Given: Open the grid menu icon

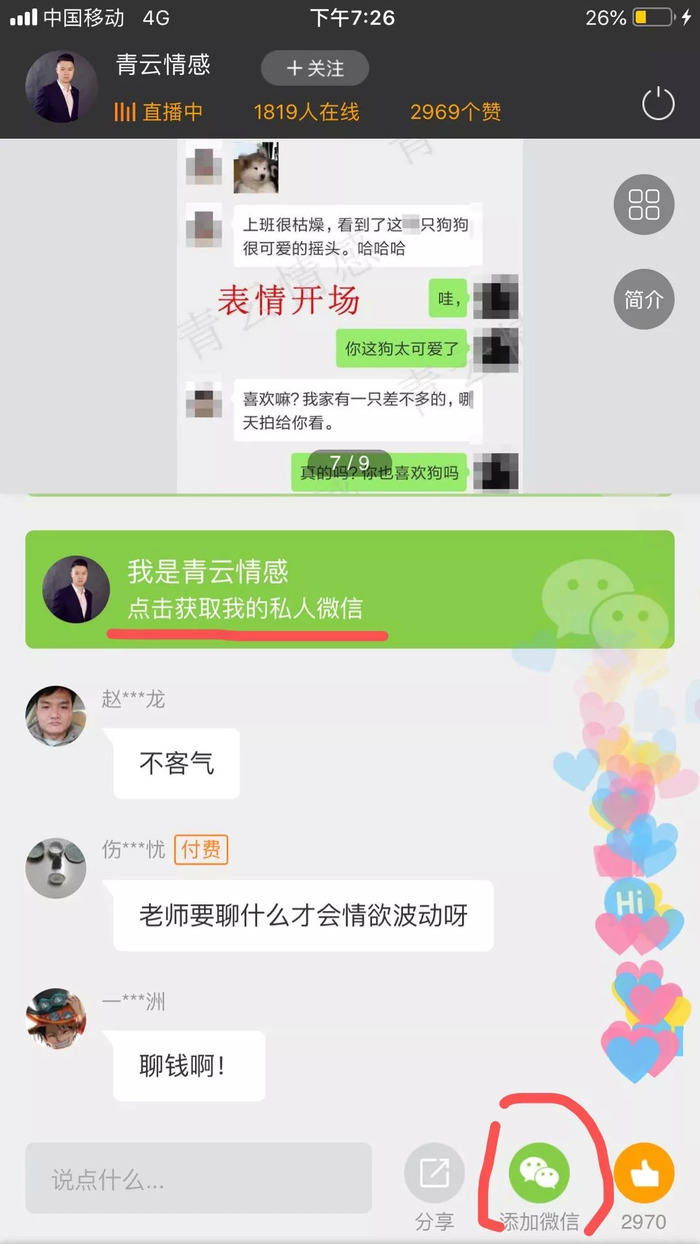Looking at the screenshot, I should (643, 205).
